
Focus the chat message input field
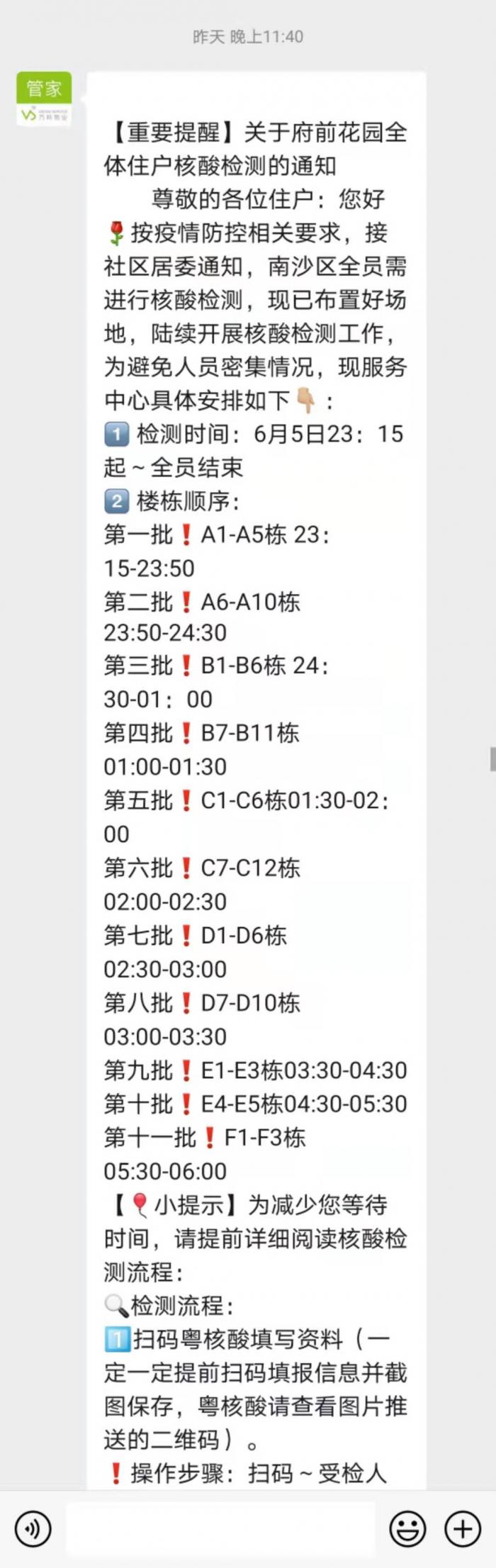(x=220, y=1528)
